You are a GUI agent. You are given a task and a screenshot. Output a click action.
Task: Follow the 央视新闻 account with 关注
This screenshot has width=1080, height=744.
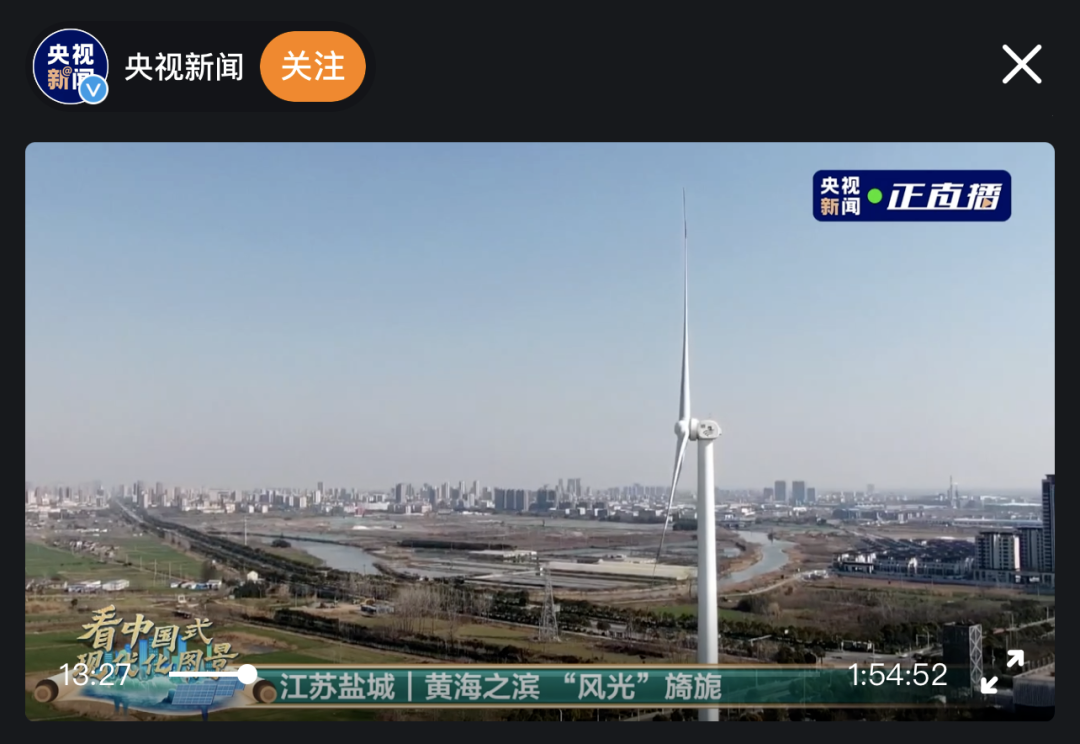(312, 67)
